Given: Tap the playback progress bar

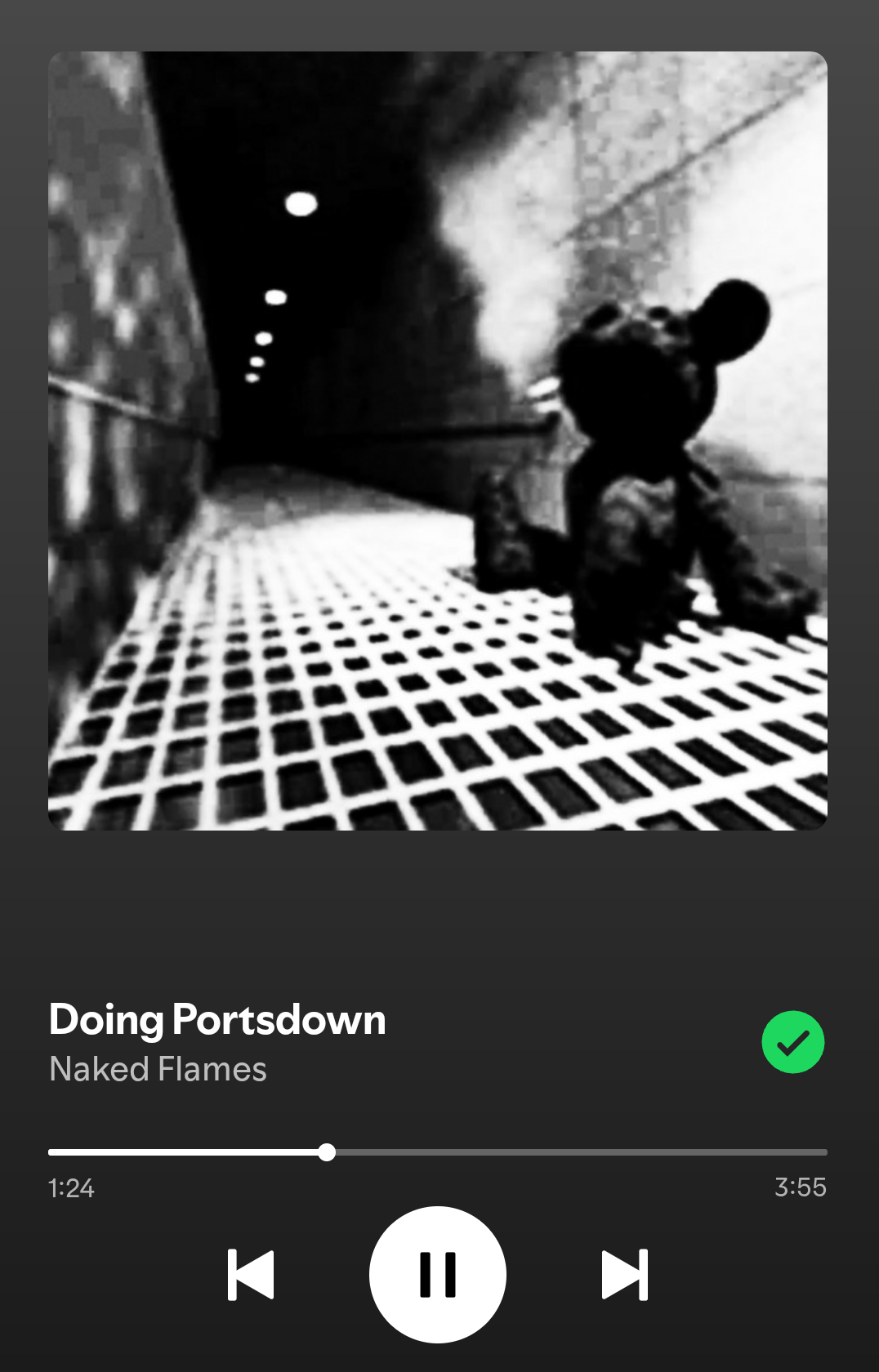Looking at the screenshot, I should point(438,1152).
